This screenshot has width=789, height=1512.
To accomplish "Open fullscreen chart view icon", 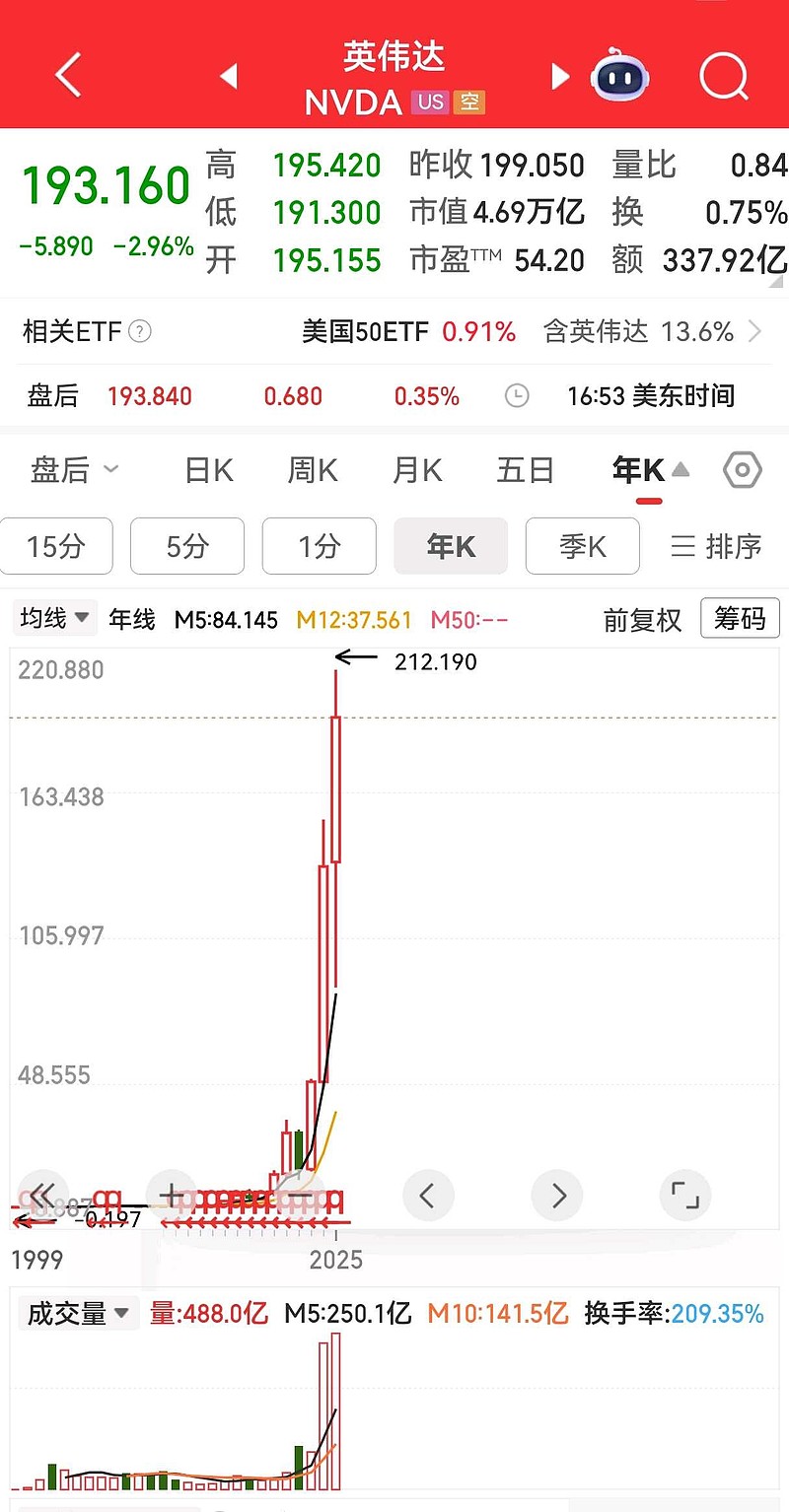I will pos(685,1196).
